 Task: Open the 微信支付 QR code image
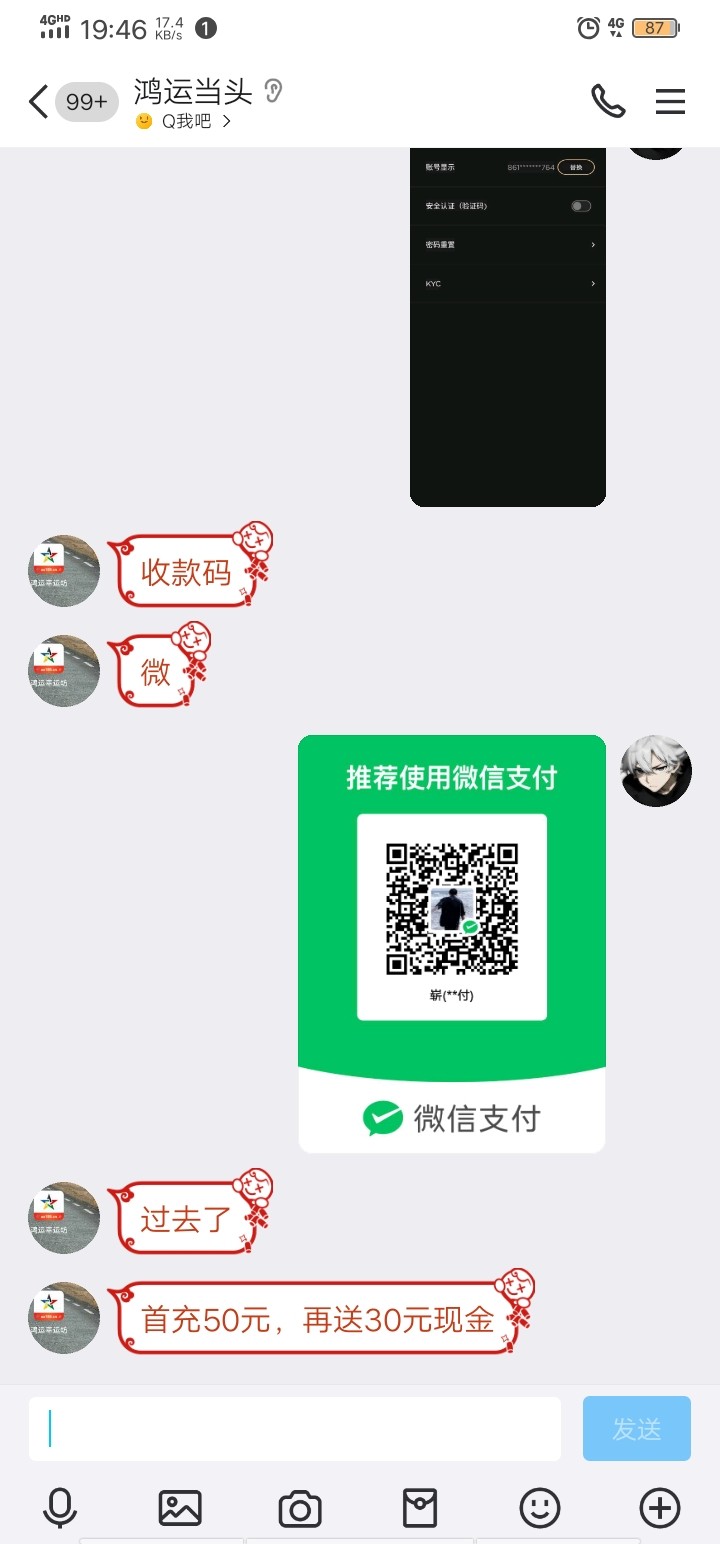(x=452, y=944)
